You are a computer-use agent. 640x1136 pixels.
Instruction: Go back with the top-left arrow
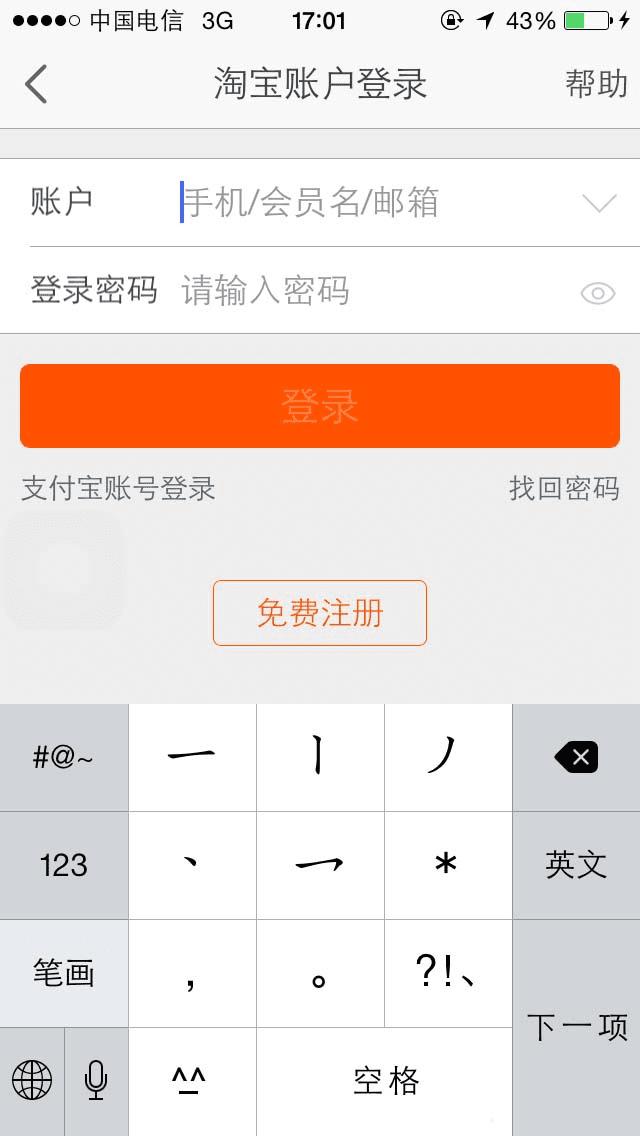(36, 84)
